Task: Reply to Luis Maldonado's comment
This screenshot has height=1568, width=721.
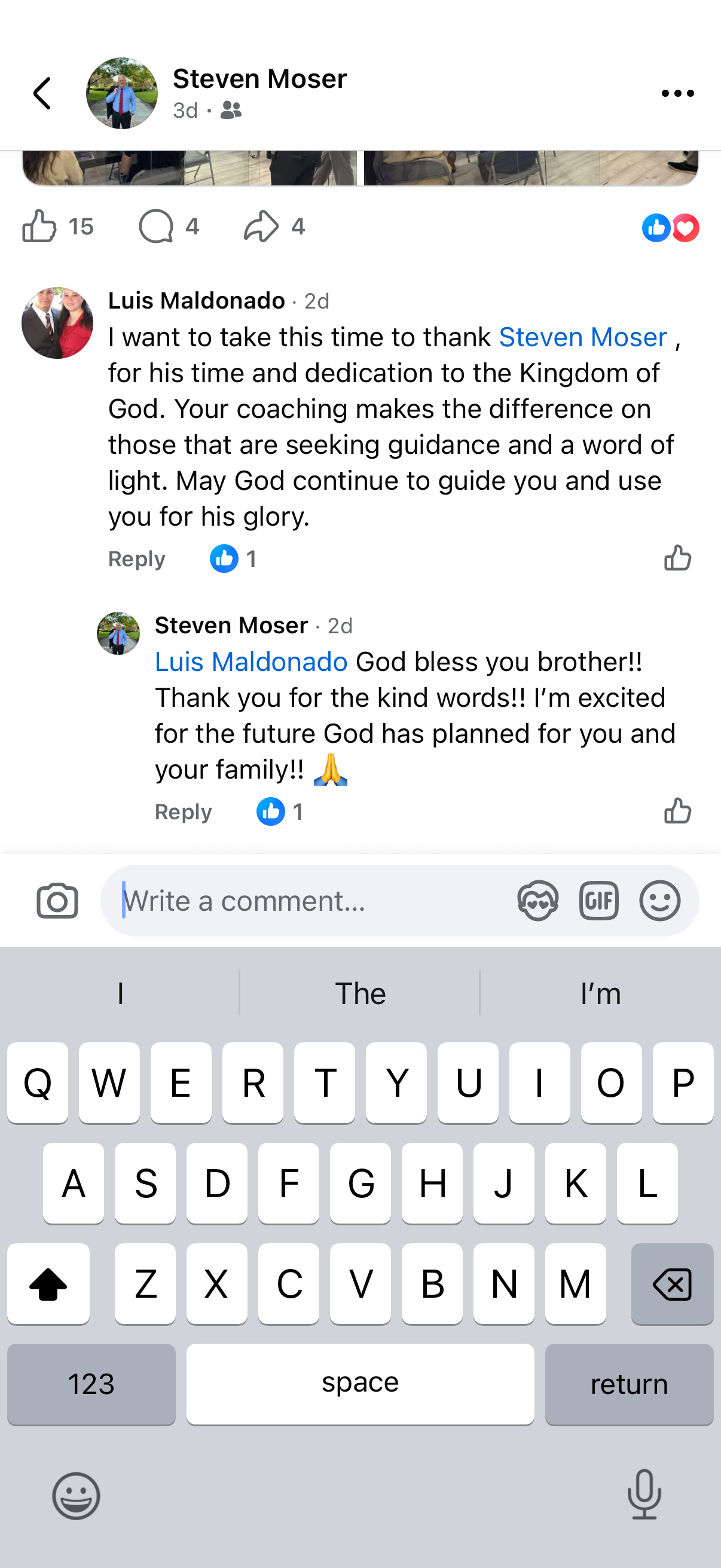Action: point(136,559)
